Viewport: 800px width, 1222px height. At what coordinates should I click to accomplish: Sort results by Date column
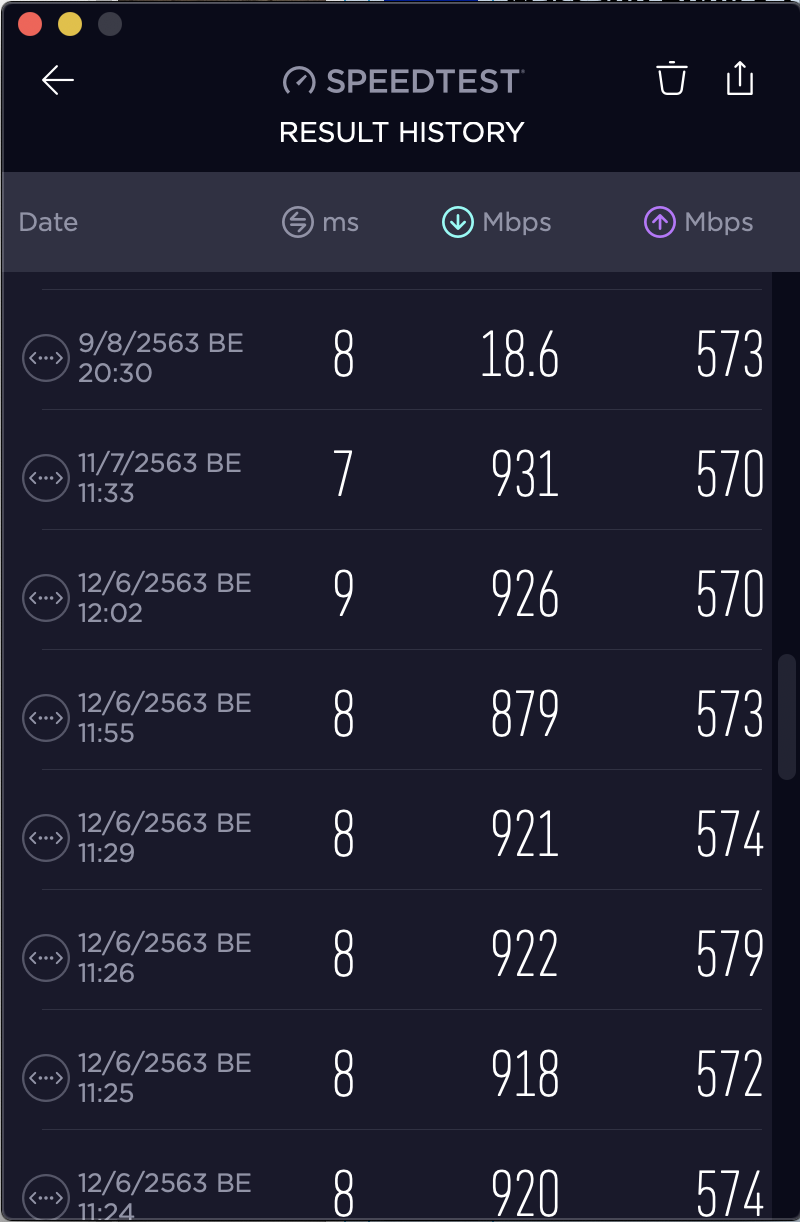tap(48, 222)
